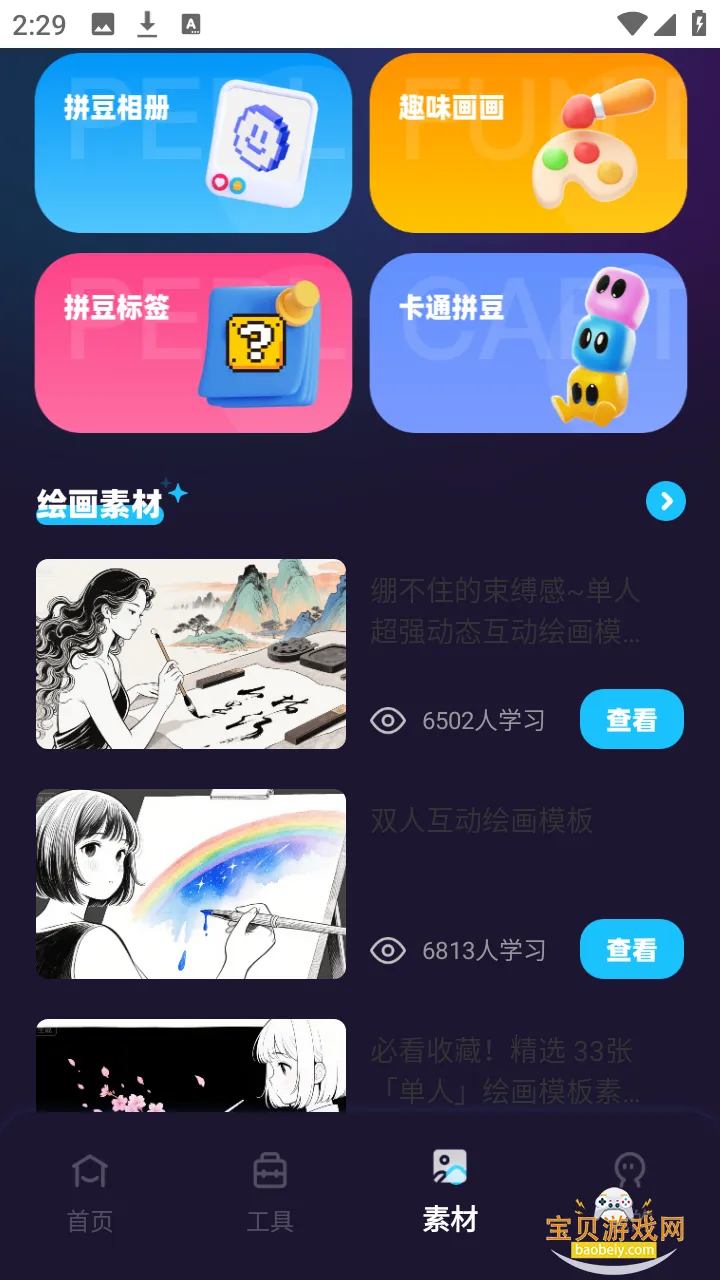Tap the eye icon next to 6813人学习
The height and width of the screenshot is (1280, 720).
(x=390, y=949)
